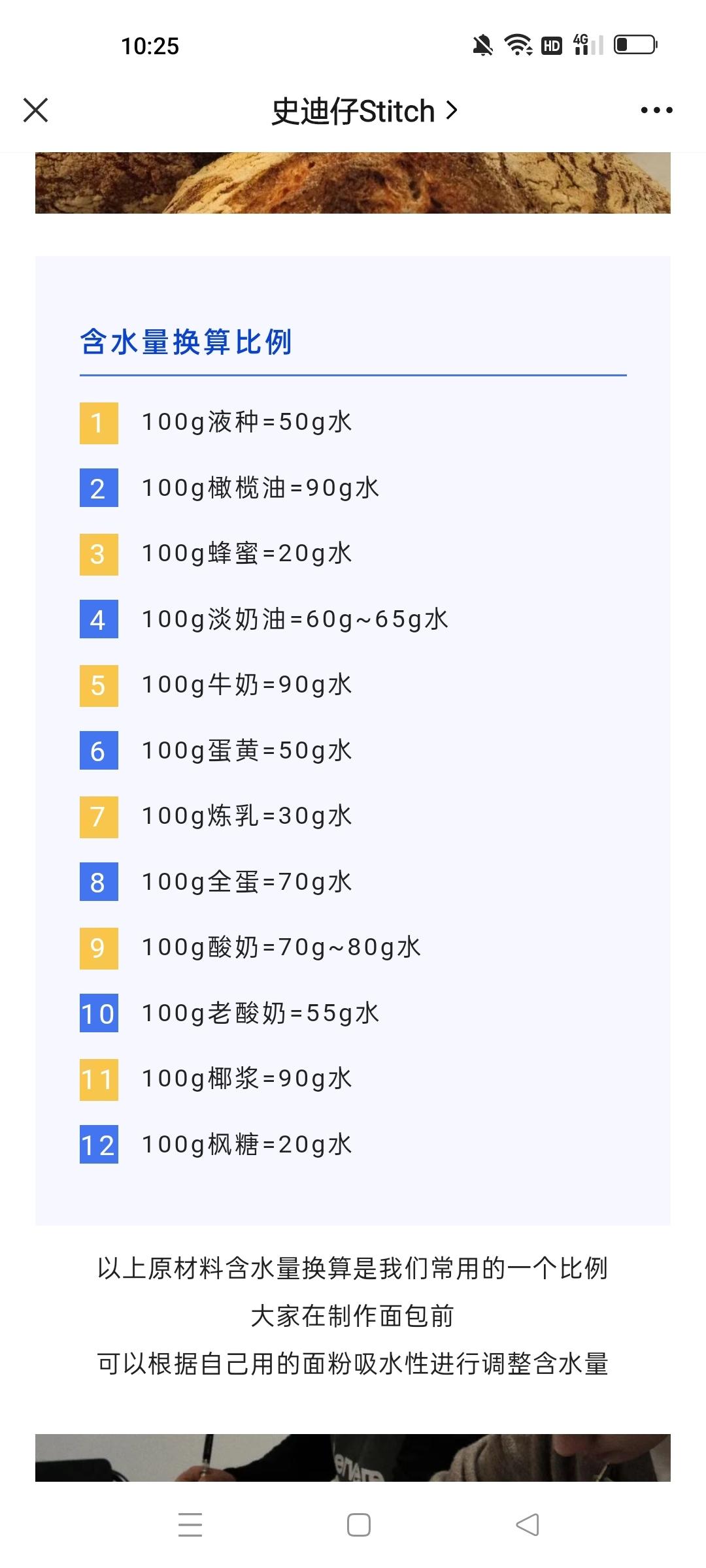Open the 史迪仔Stitch account page

pos(363,112)
